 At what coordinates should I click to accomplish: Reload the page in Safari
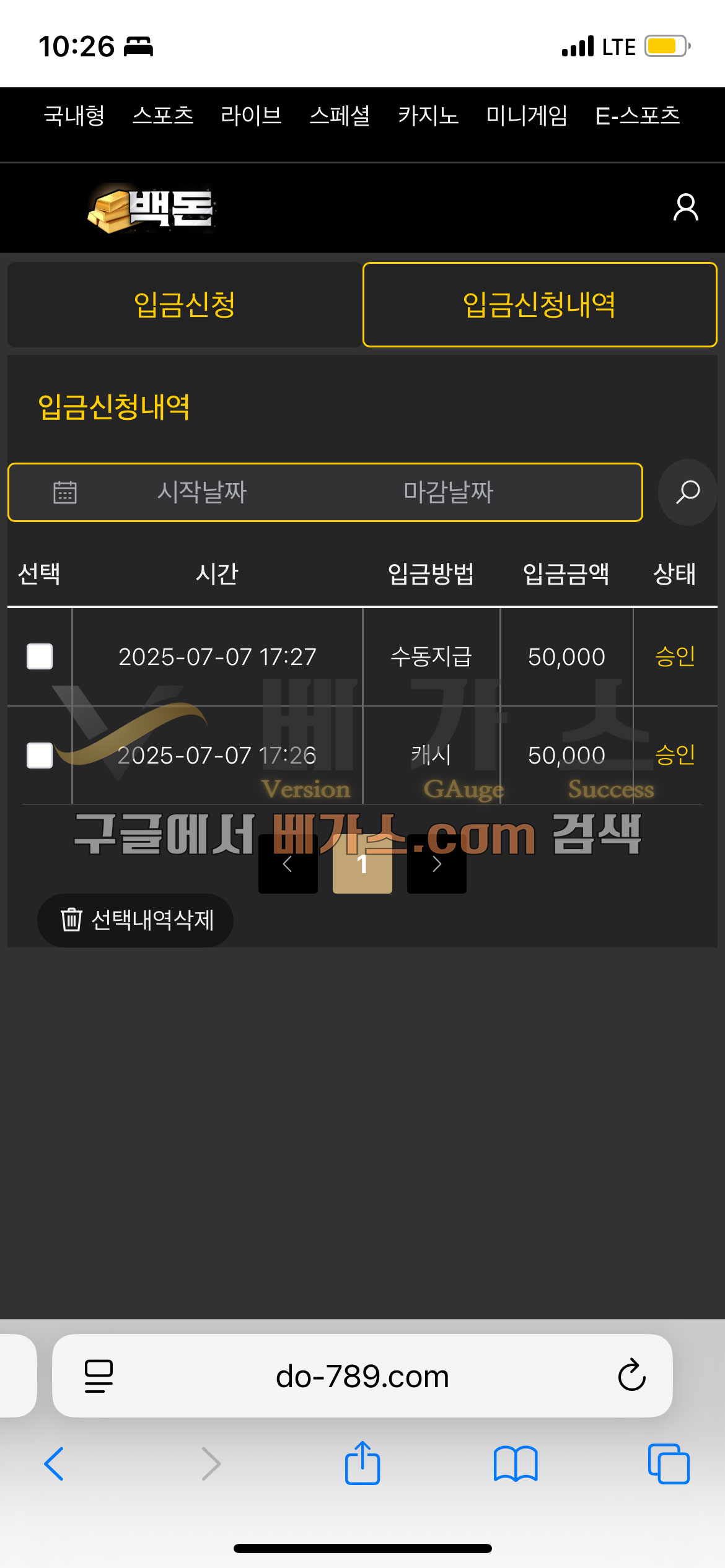tap(632, 1375)
